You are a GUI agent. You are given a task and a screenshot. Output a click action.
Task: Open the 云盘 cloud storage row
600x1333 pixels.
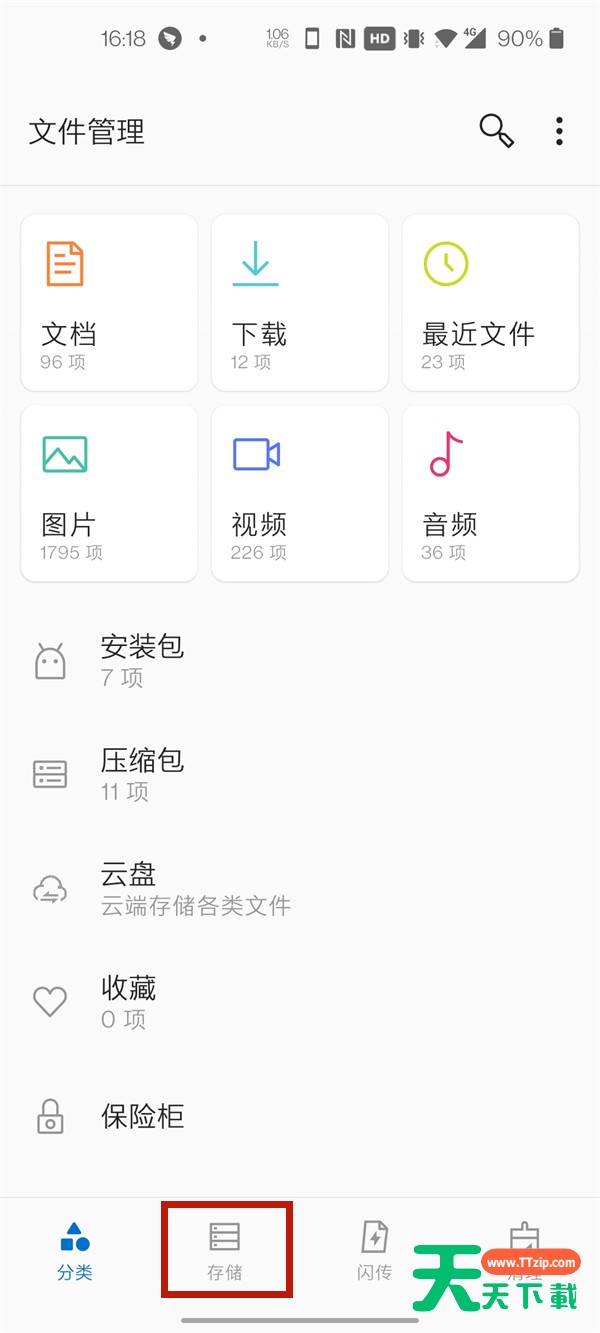point(300,889)
